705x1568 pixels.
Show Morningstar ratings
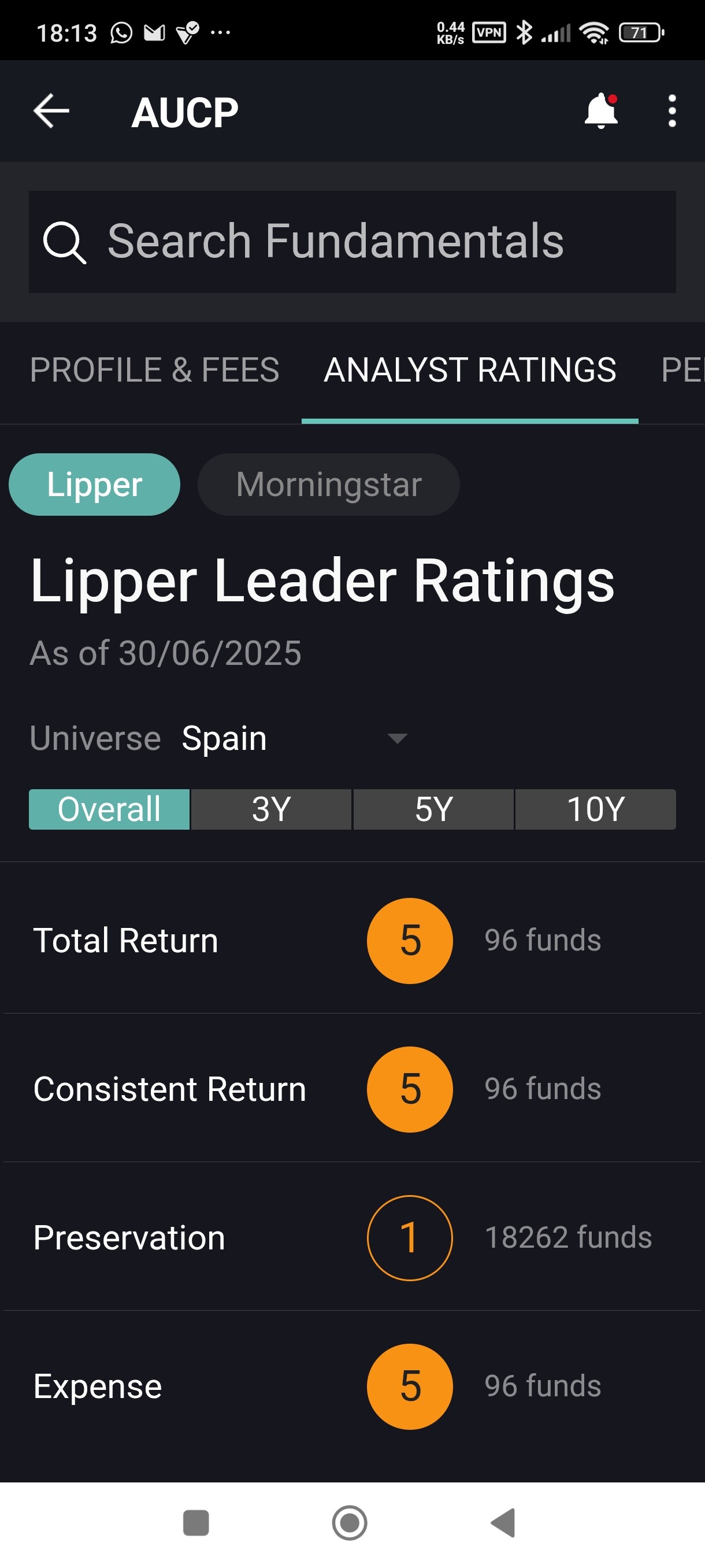tap(328, 485)
